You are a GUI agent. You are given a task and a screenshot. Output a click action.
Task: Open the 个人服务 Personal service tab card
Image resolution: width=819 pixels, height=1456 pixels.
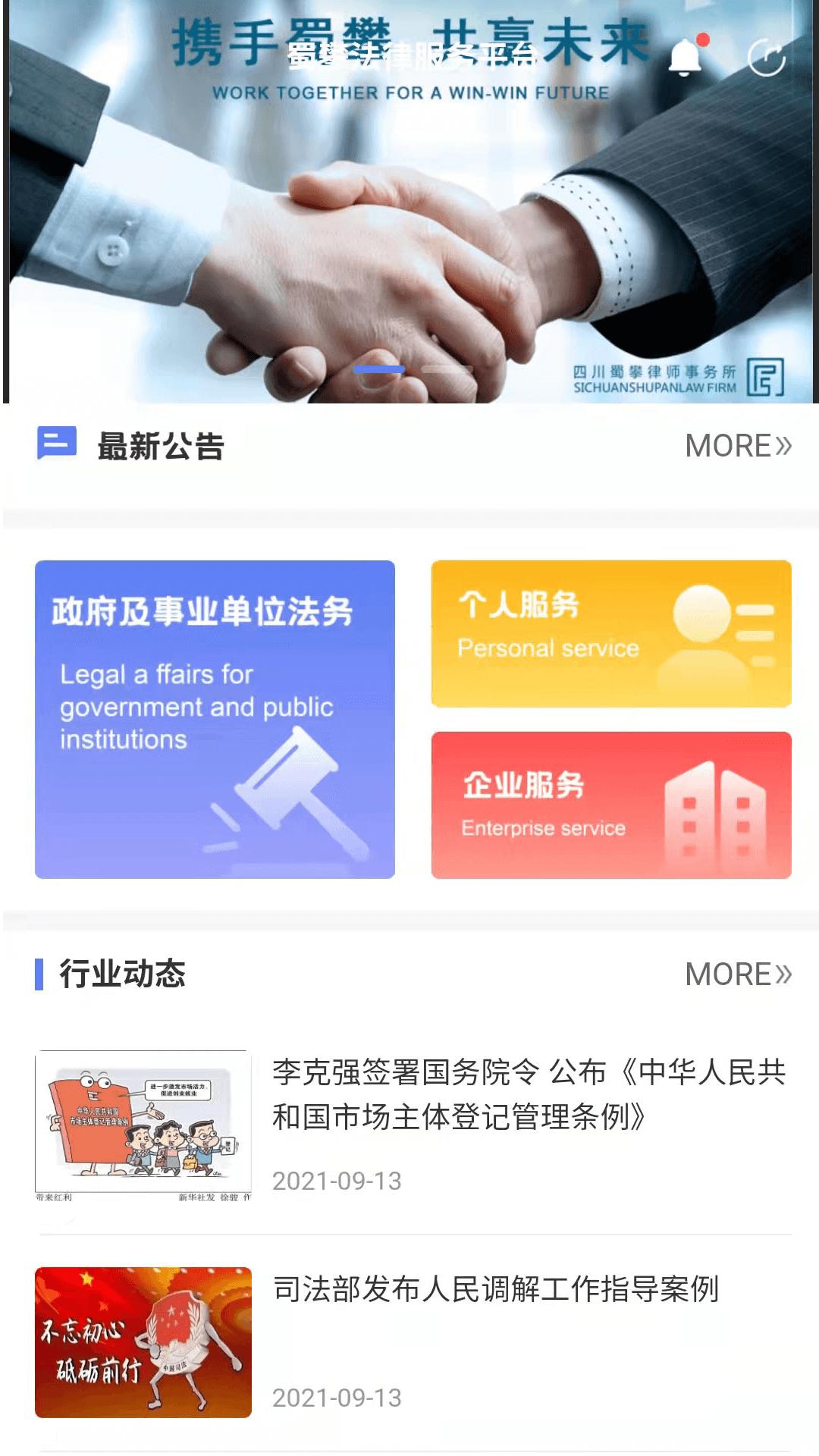(610, 635)
